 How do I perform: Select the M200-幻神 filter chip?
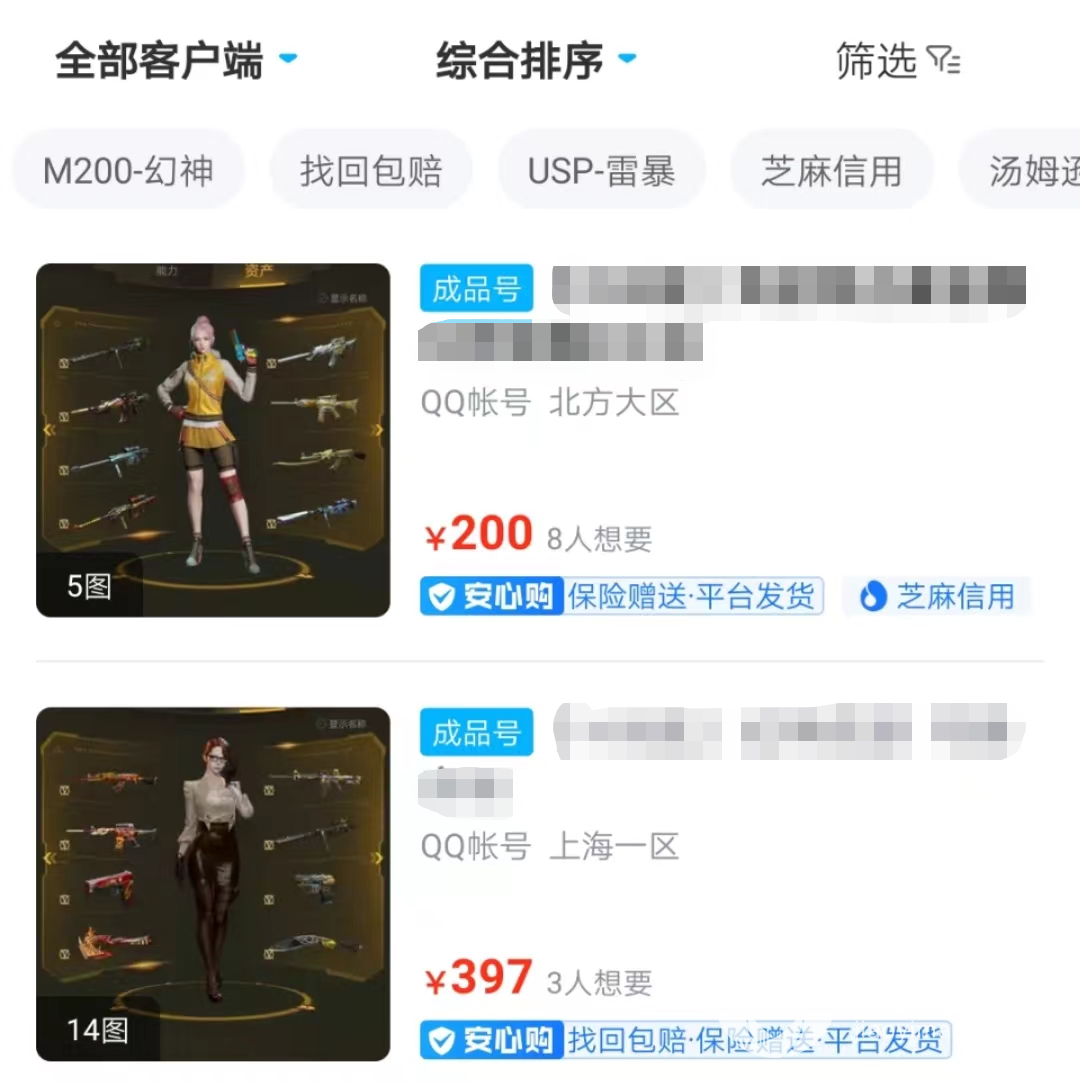[x=128, y=171]
